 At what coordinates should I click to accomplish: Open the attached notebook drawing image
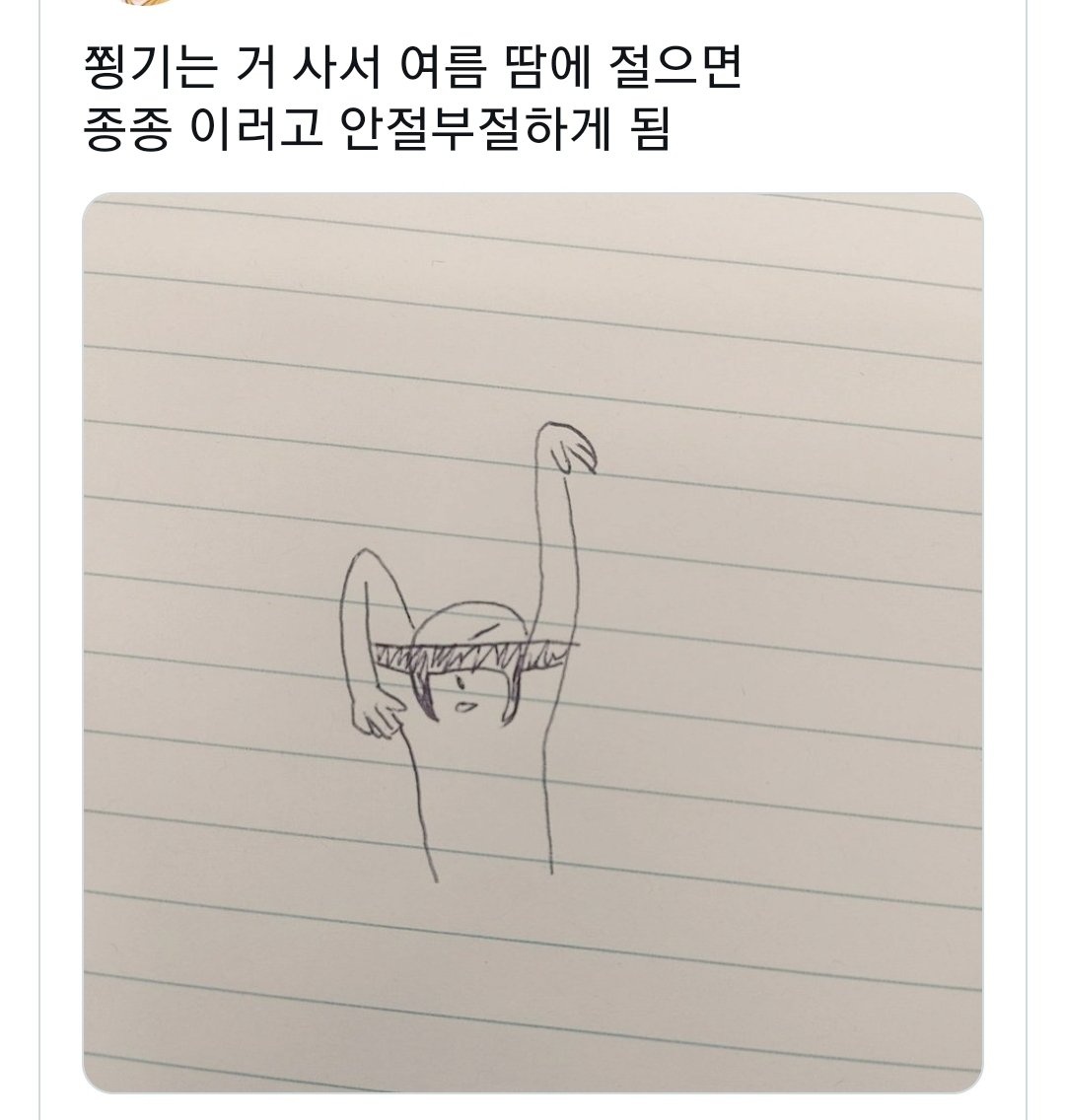532,643
